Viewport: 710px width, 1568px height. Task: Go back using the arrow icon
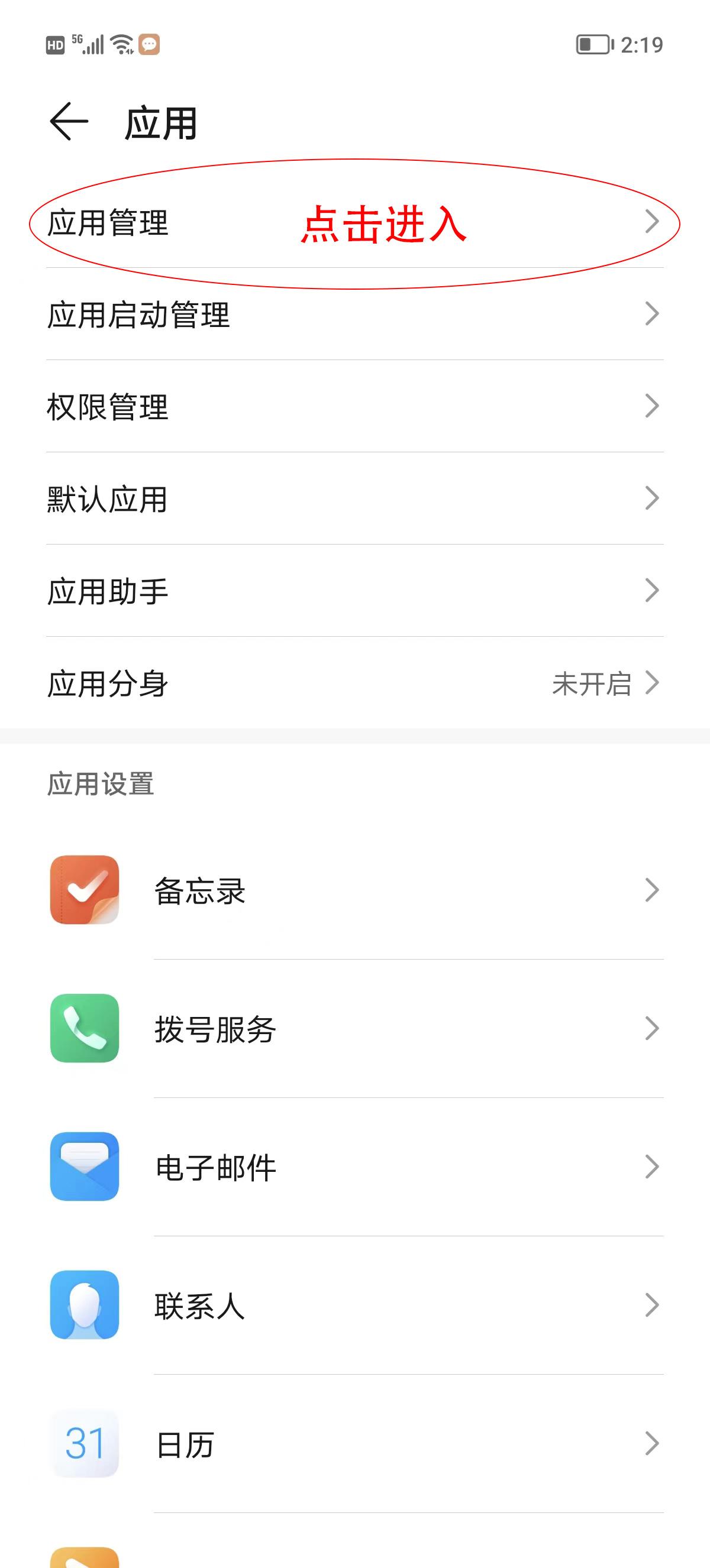[x=69, y=122]
